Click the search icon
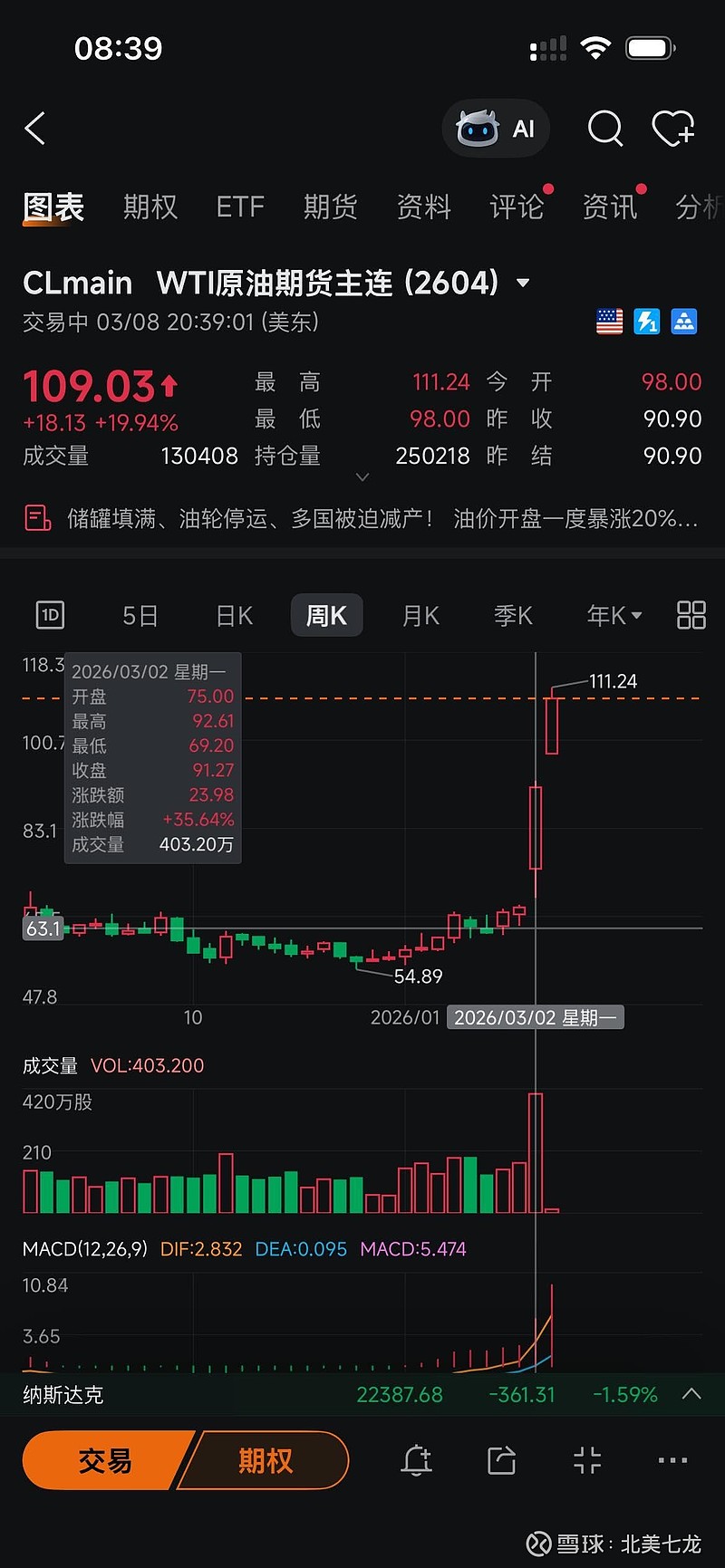This screenshot has width=725, height=1568. pyautogui.click(x=604, y=129)
